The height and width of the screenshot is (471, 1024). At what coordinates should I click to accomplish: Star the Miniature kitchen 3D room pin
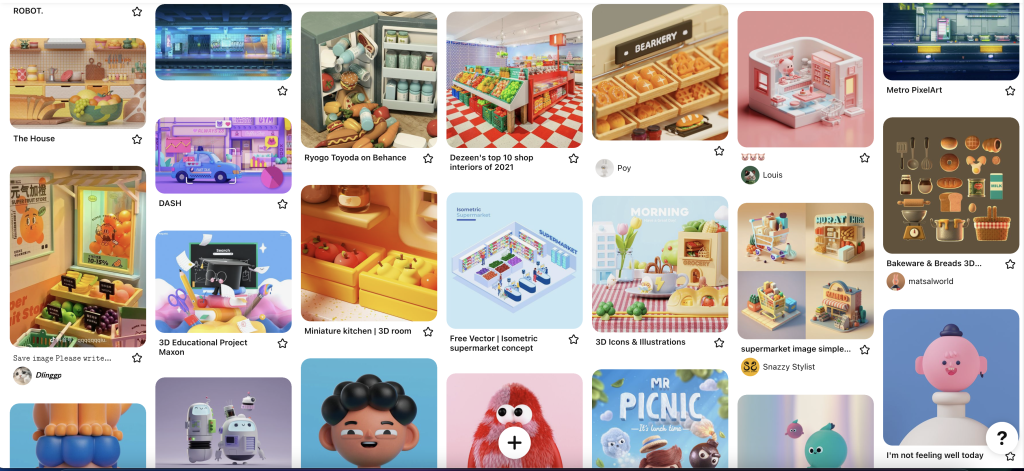tap(428, 331)
